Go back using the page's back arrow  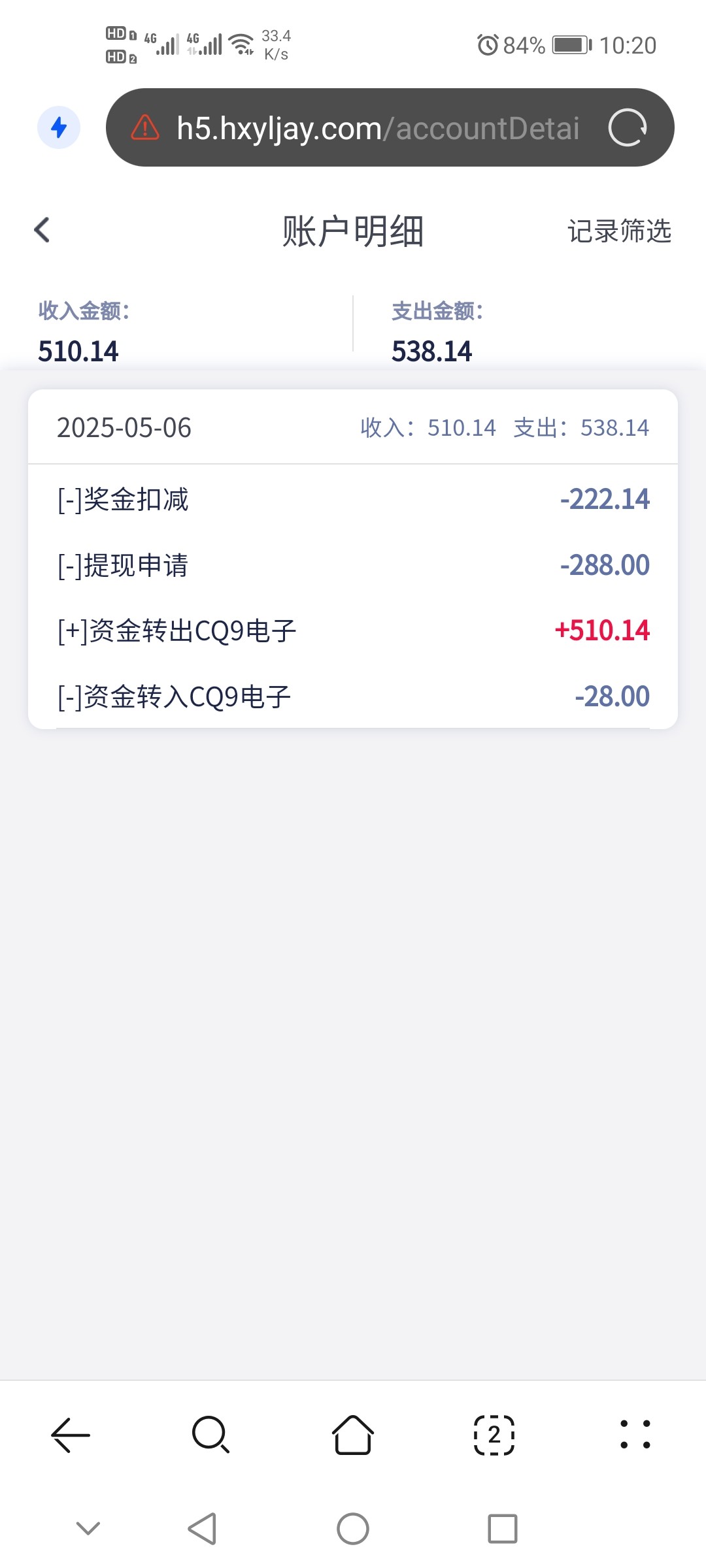click(42, 230)
